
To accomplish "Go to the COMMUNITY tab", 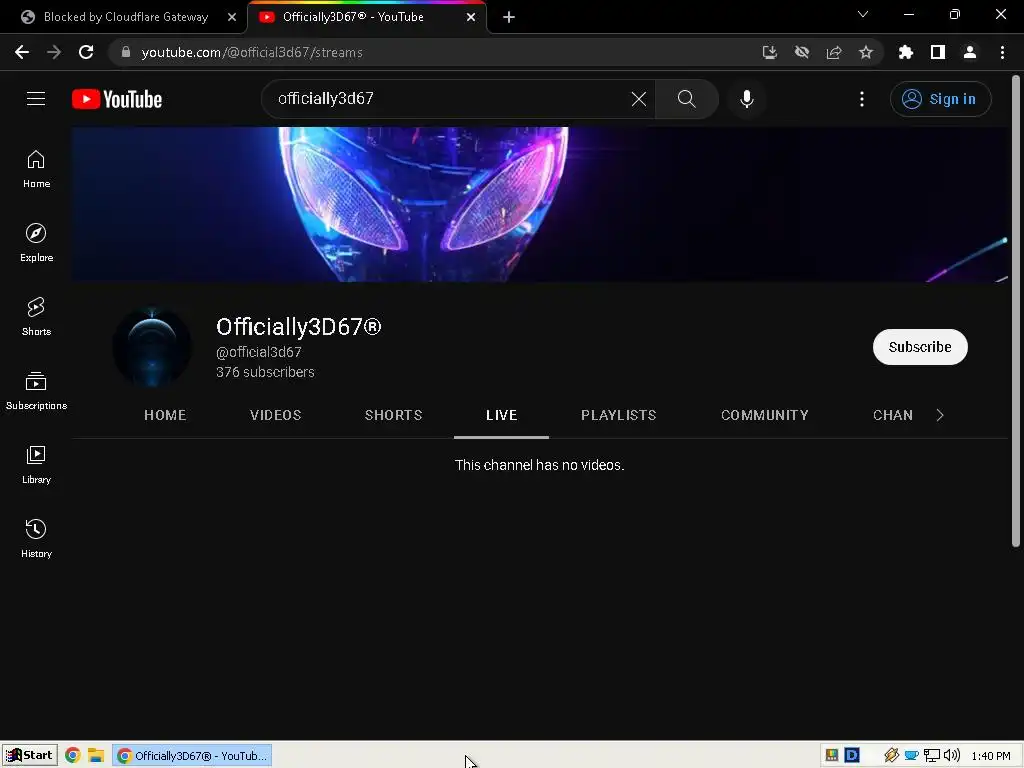I will tap(764, 415).
